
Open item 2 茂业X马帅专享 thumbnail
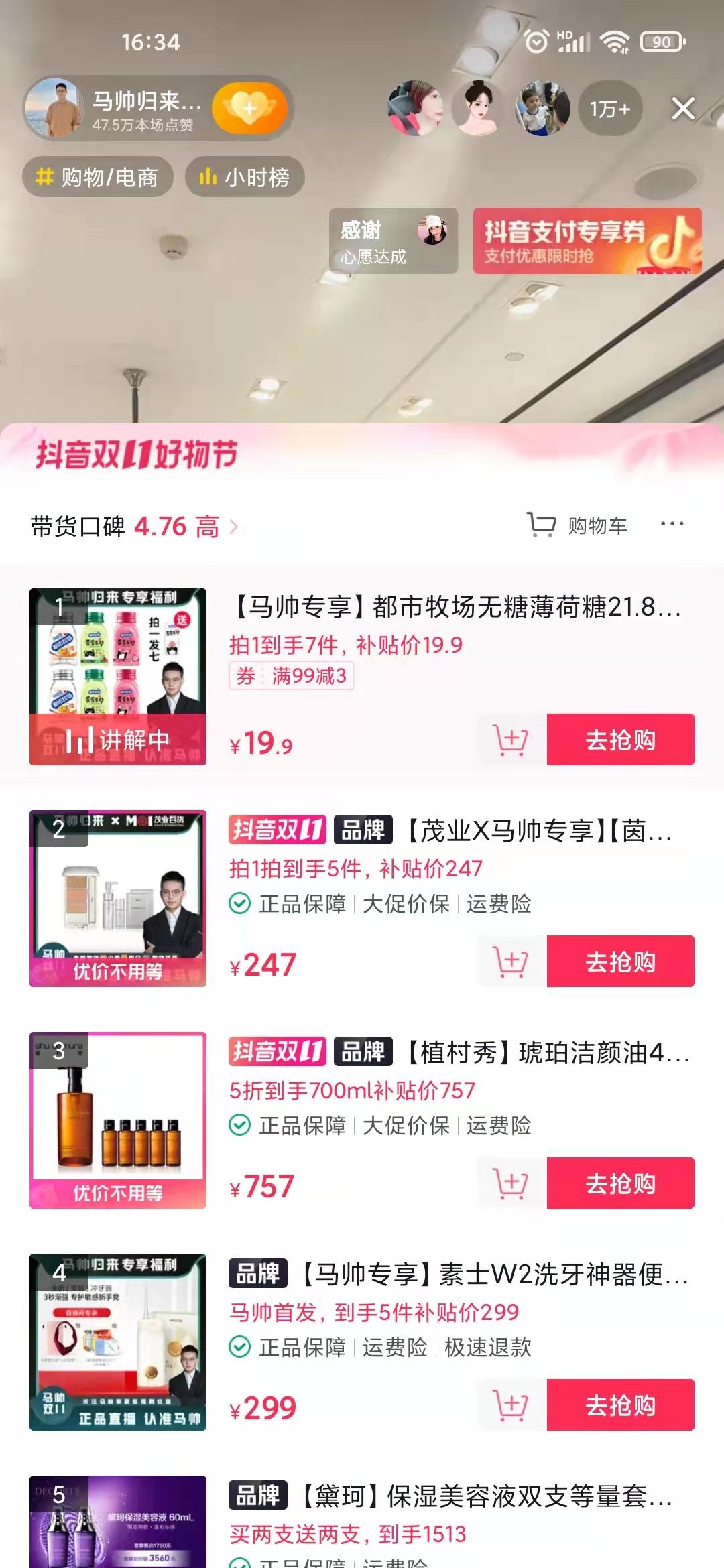117,898
